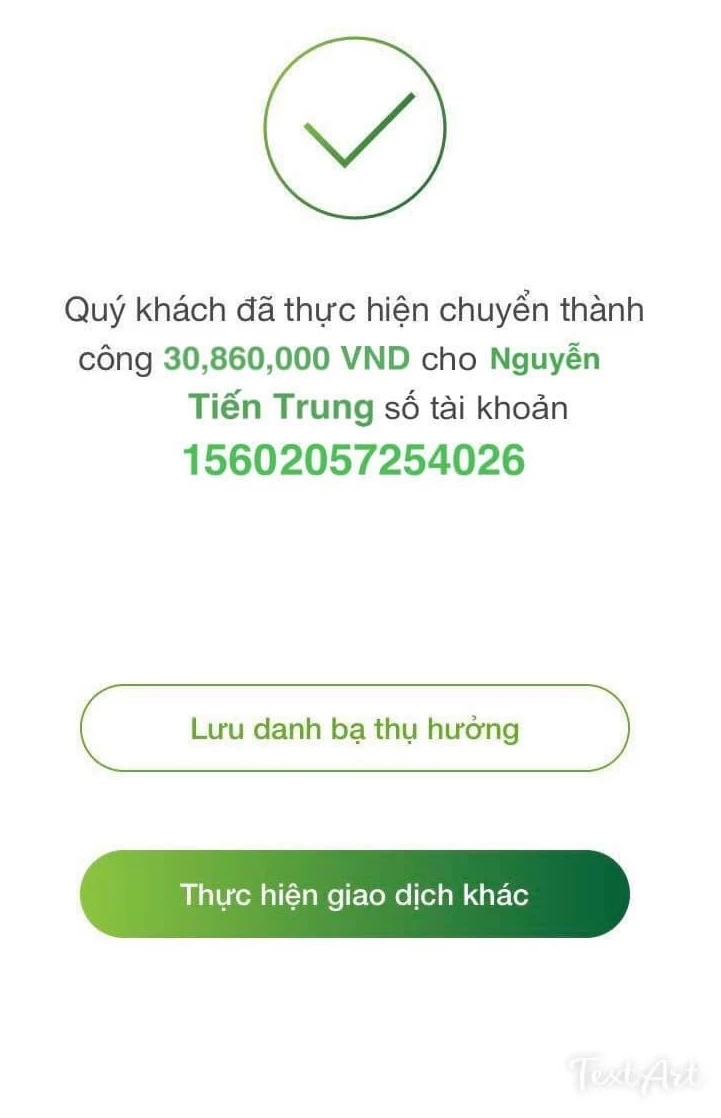Image resolution: width=721 pixels, height=1118 pixels.
Task: Select Thực hiện giao dịch khác
Action: pos(354,894)
